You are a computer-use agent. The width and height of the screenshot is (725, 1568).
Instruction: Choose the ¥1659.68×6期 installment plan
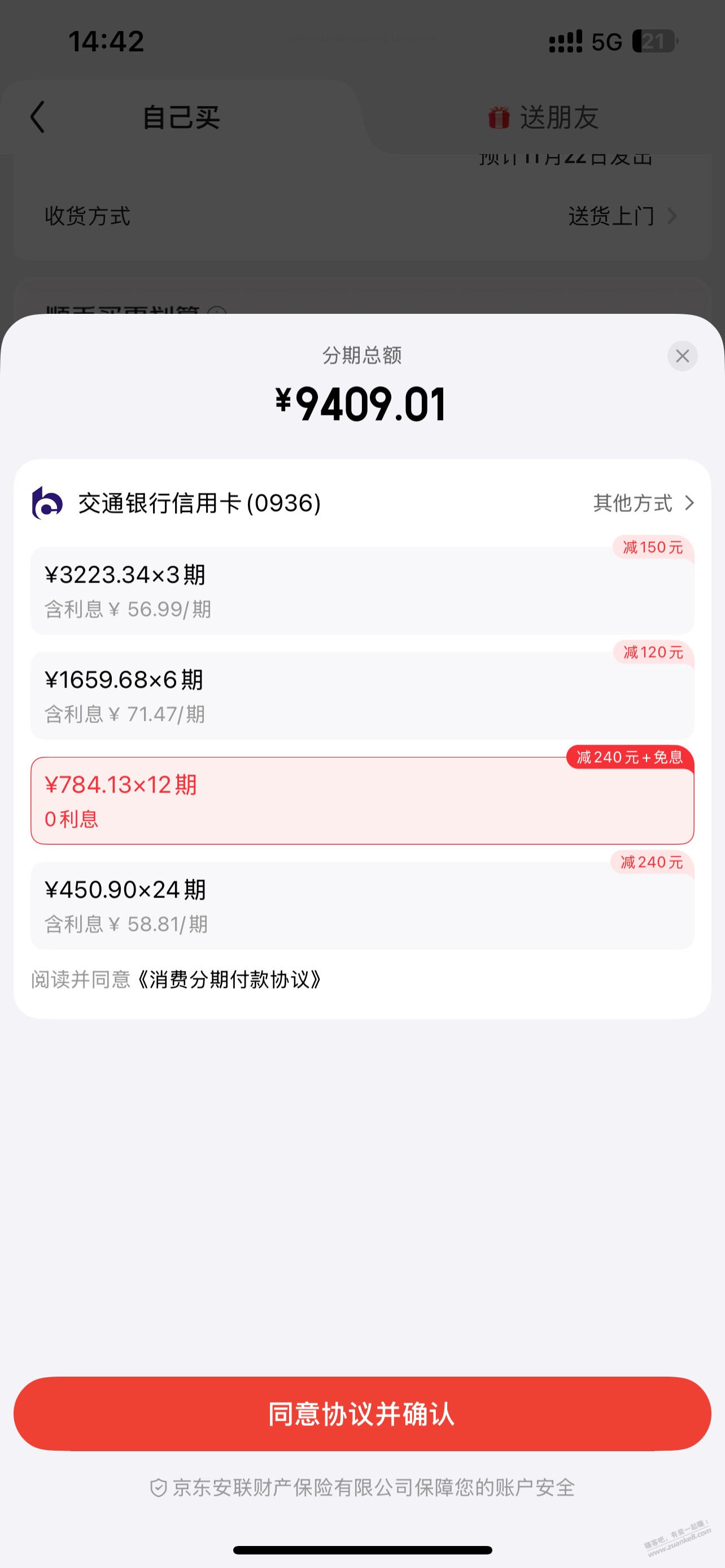tap(361, 696)
